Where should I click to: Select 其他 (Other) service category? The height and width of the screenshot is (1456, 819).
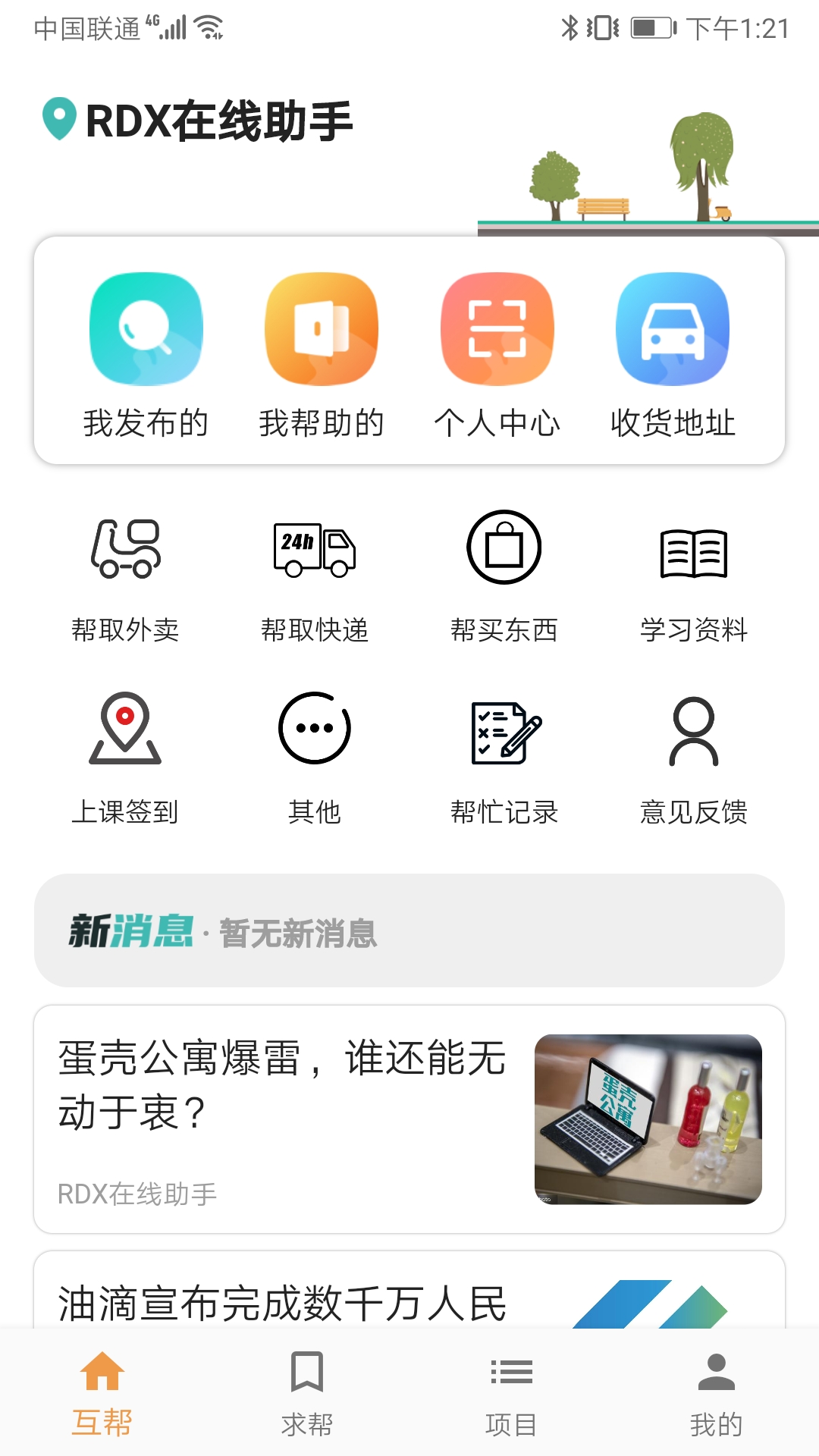(x=315, y=755)
